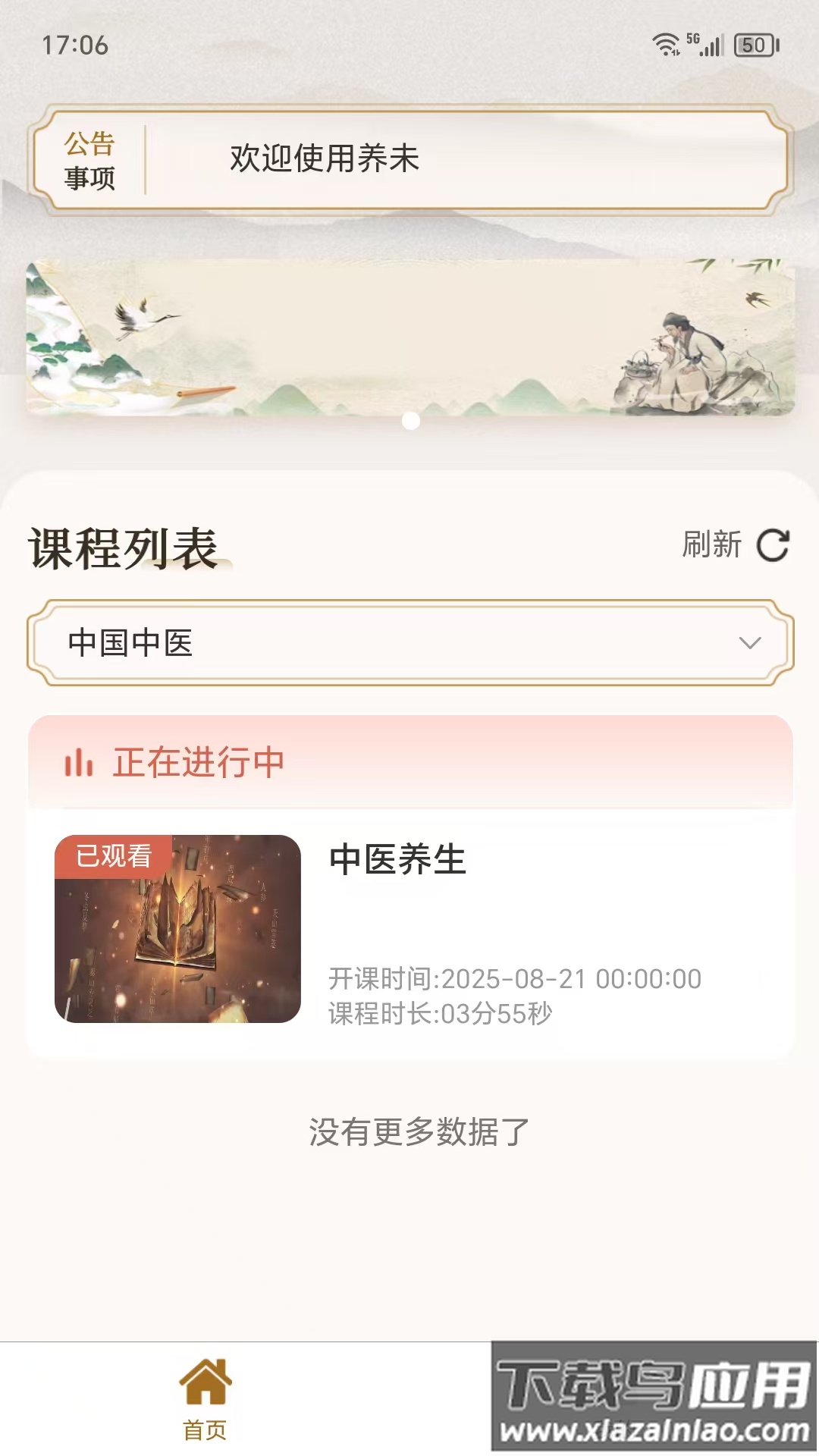Expand the dropdown via its chevron arrow
The height and width of the screenshot is (1456, 819).
750,643
